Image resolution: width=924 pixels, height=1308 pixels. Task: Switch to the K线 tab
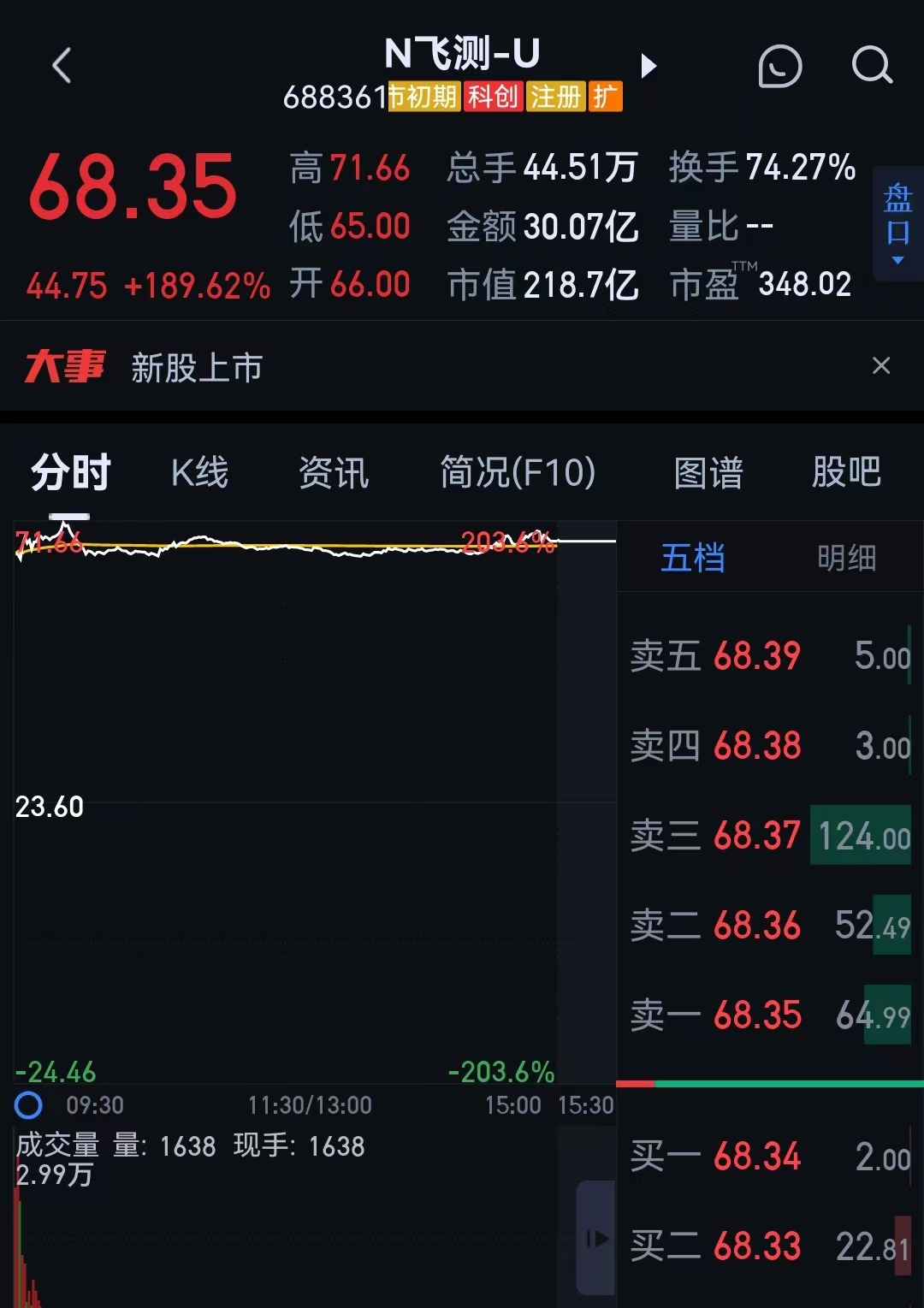pyautogui.click(x=199, y=472)
